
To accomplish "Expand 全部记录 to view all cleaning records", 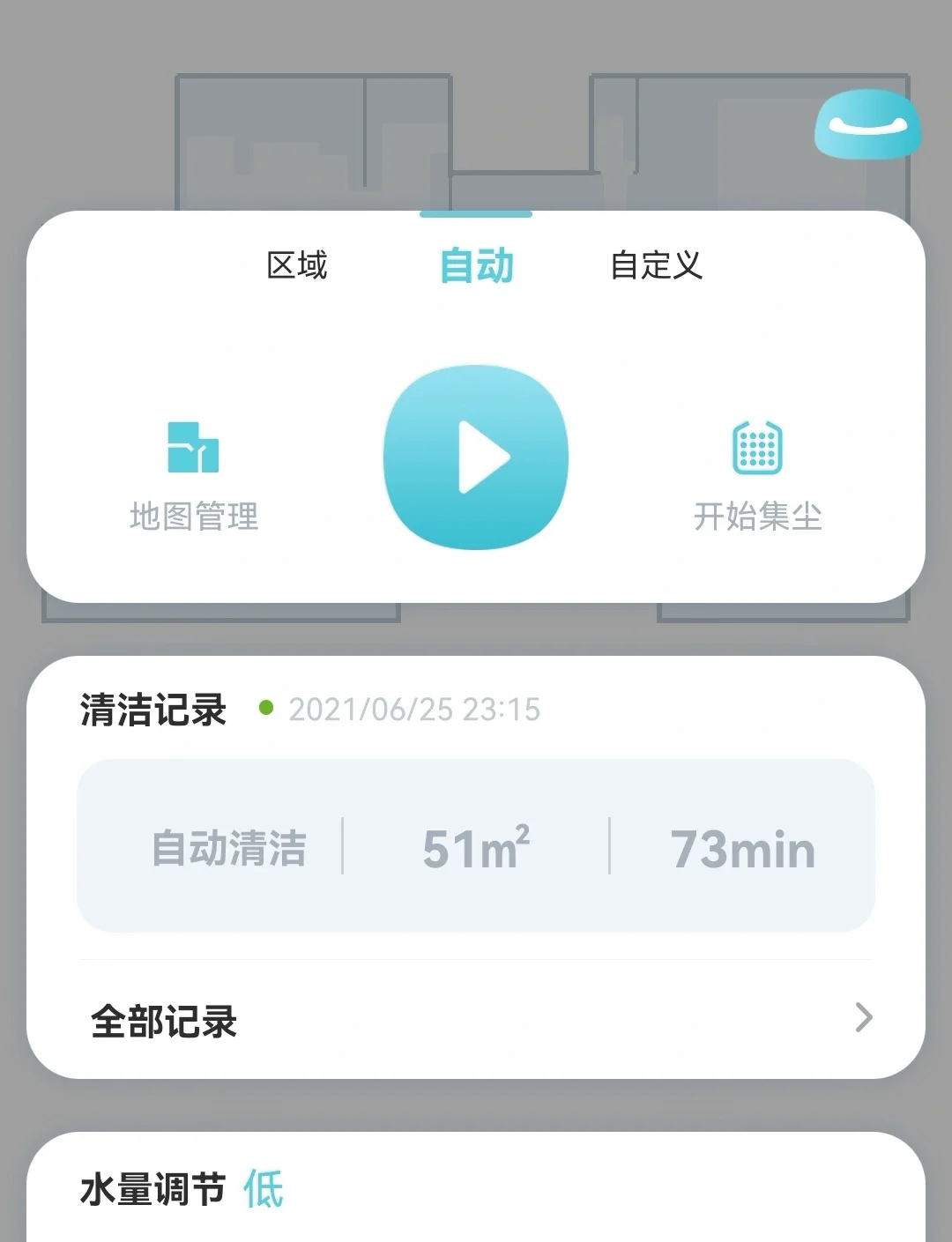I will pyautogui.click(x=163, y=1021).
